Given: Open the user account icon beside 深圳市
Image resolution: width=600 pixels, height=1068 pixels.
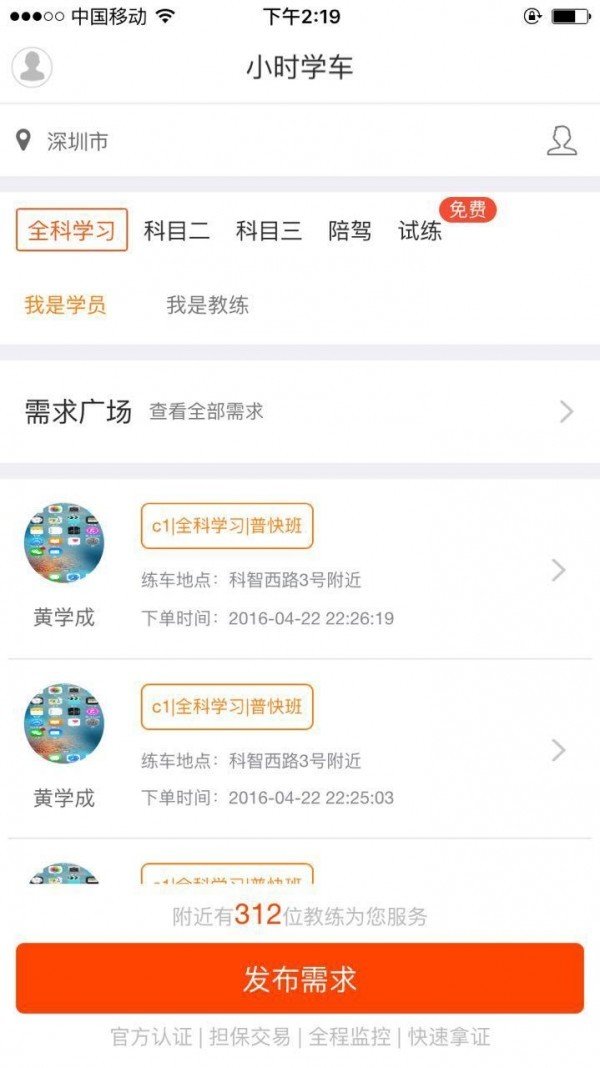Looking at the screenshot, I should pyautogui.click(x=562, y=141).
